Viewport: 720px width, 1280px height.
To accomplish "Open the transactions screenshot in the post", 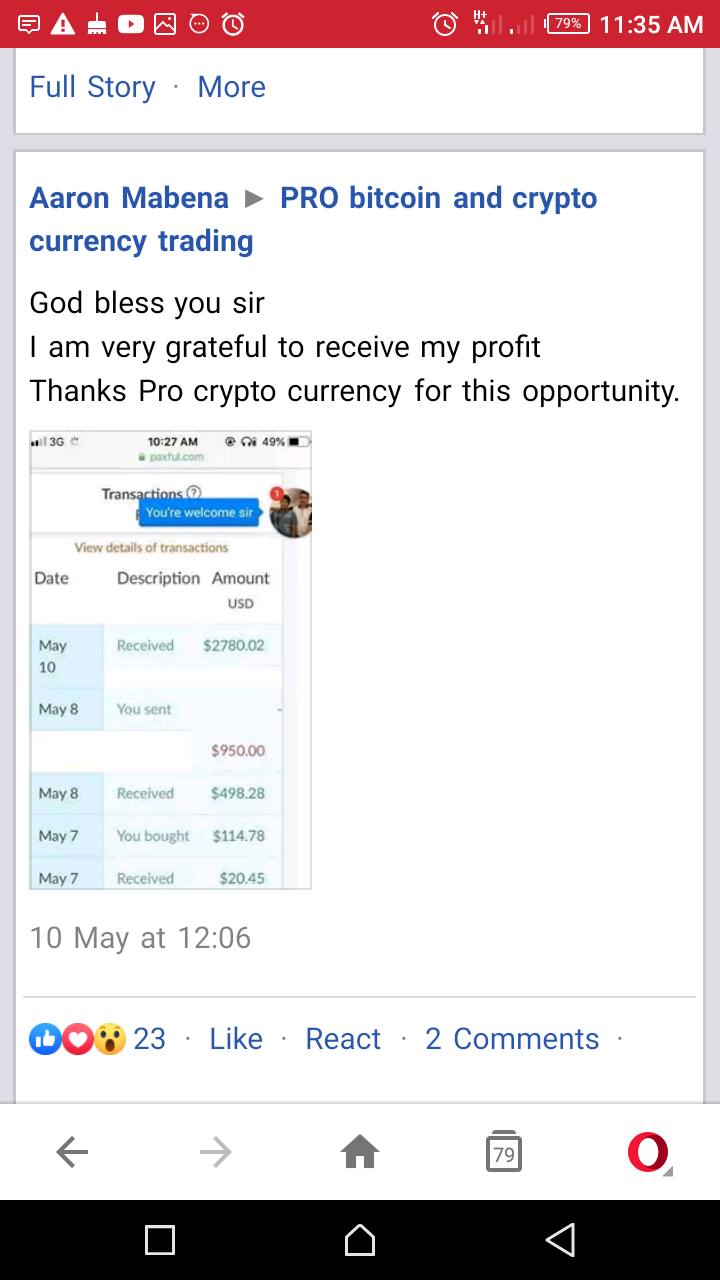I will click(171, 660).
